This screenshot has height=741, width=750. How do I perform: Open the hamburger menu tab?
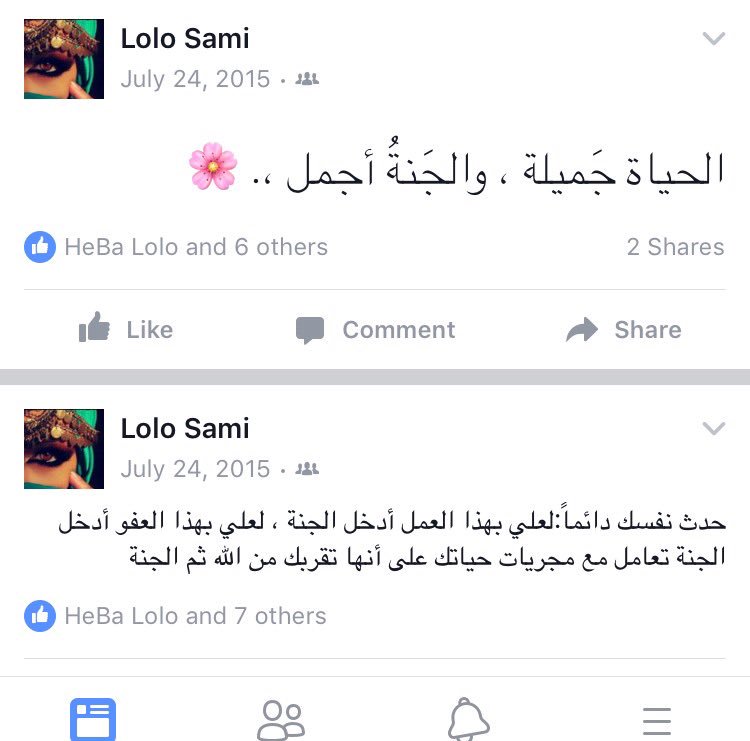(657, 721)
